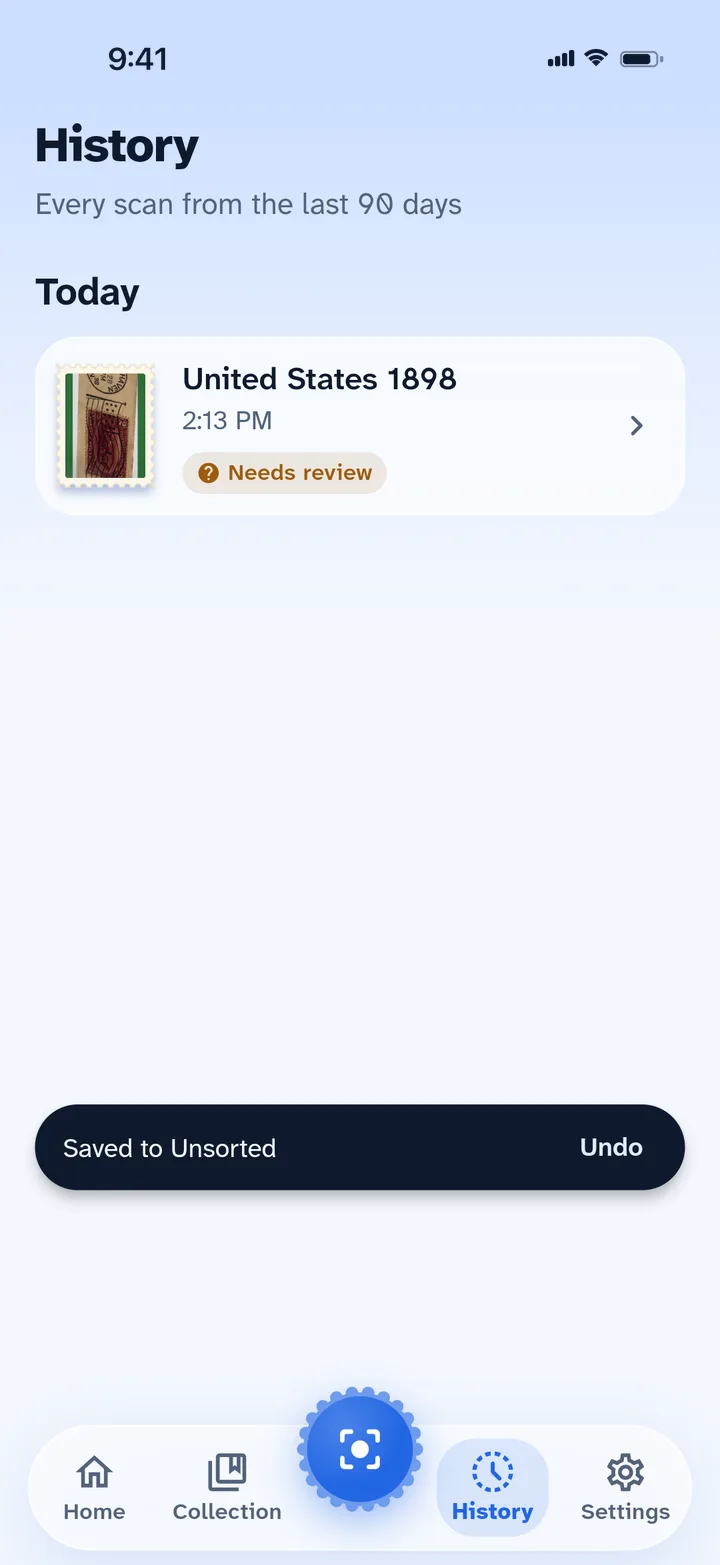Viewport: 720px width, 1565px height.
Task: Select the History tab
Action: coord(492,1488)
